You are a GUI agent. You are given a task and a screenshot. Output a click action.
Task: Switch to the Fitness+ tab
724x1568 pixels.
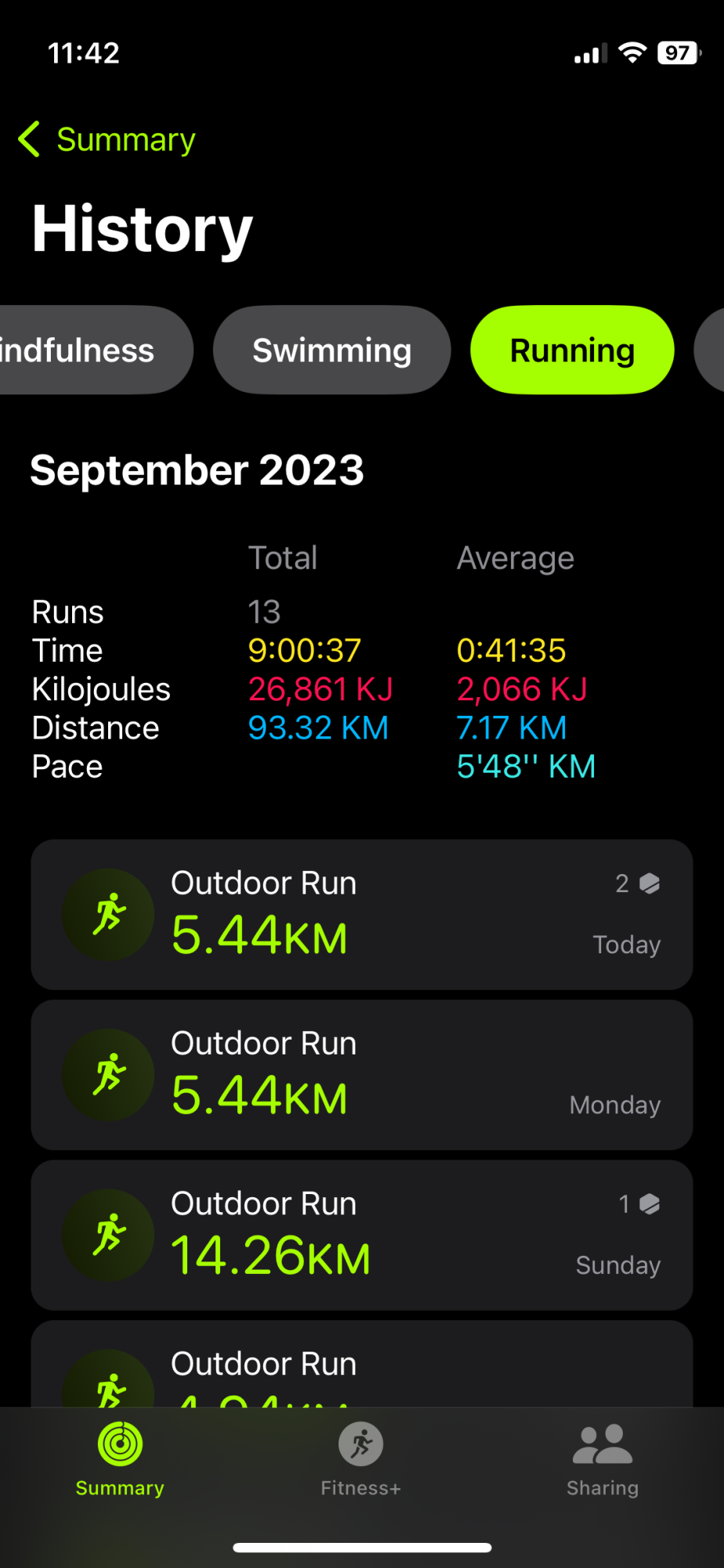pyautogui.click(x=360, y=1458)
